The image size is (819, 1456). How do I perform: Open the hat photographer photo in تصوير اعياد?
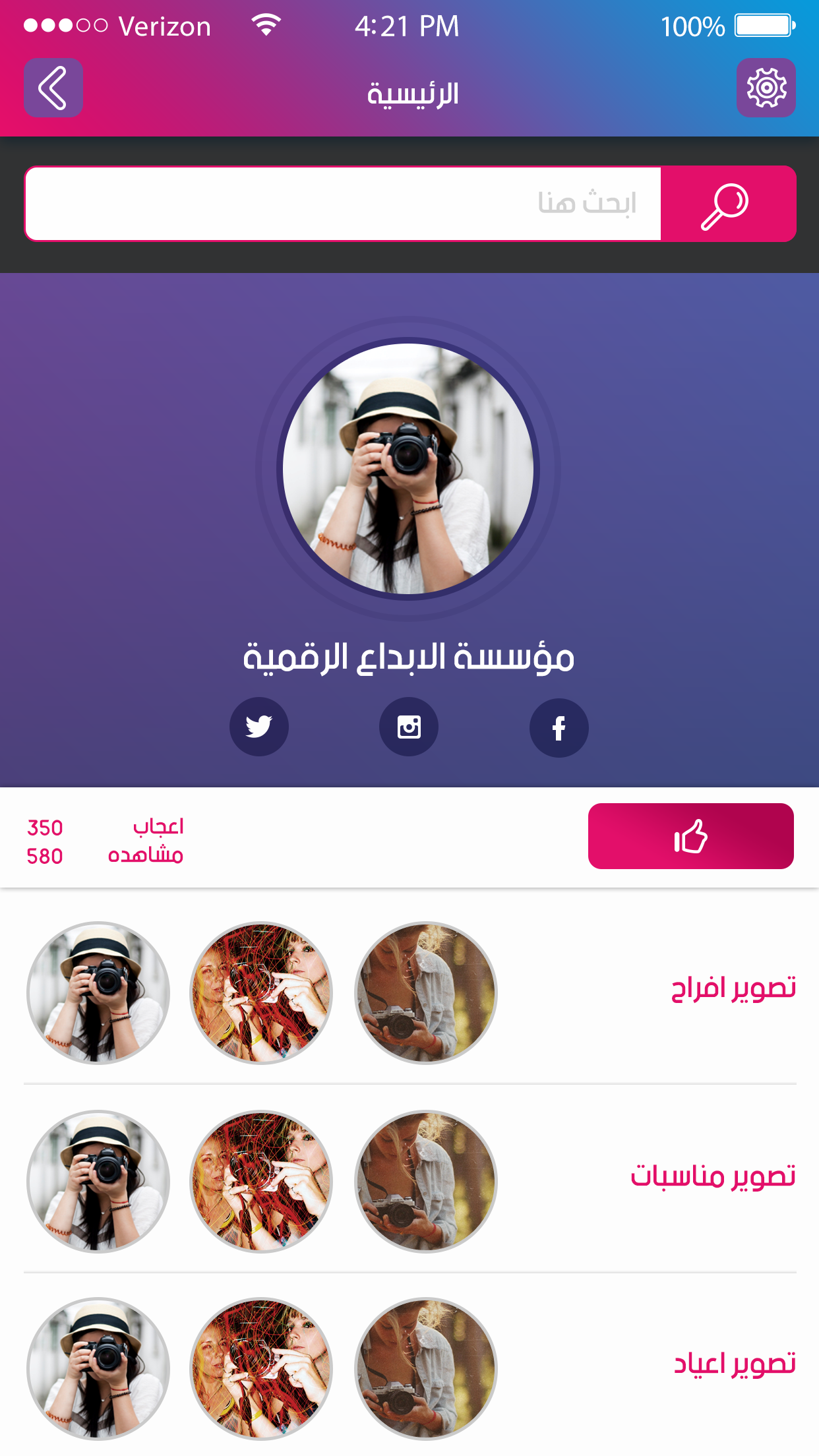point(98,1369)
